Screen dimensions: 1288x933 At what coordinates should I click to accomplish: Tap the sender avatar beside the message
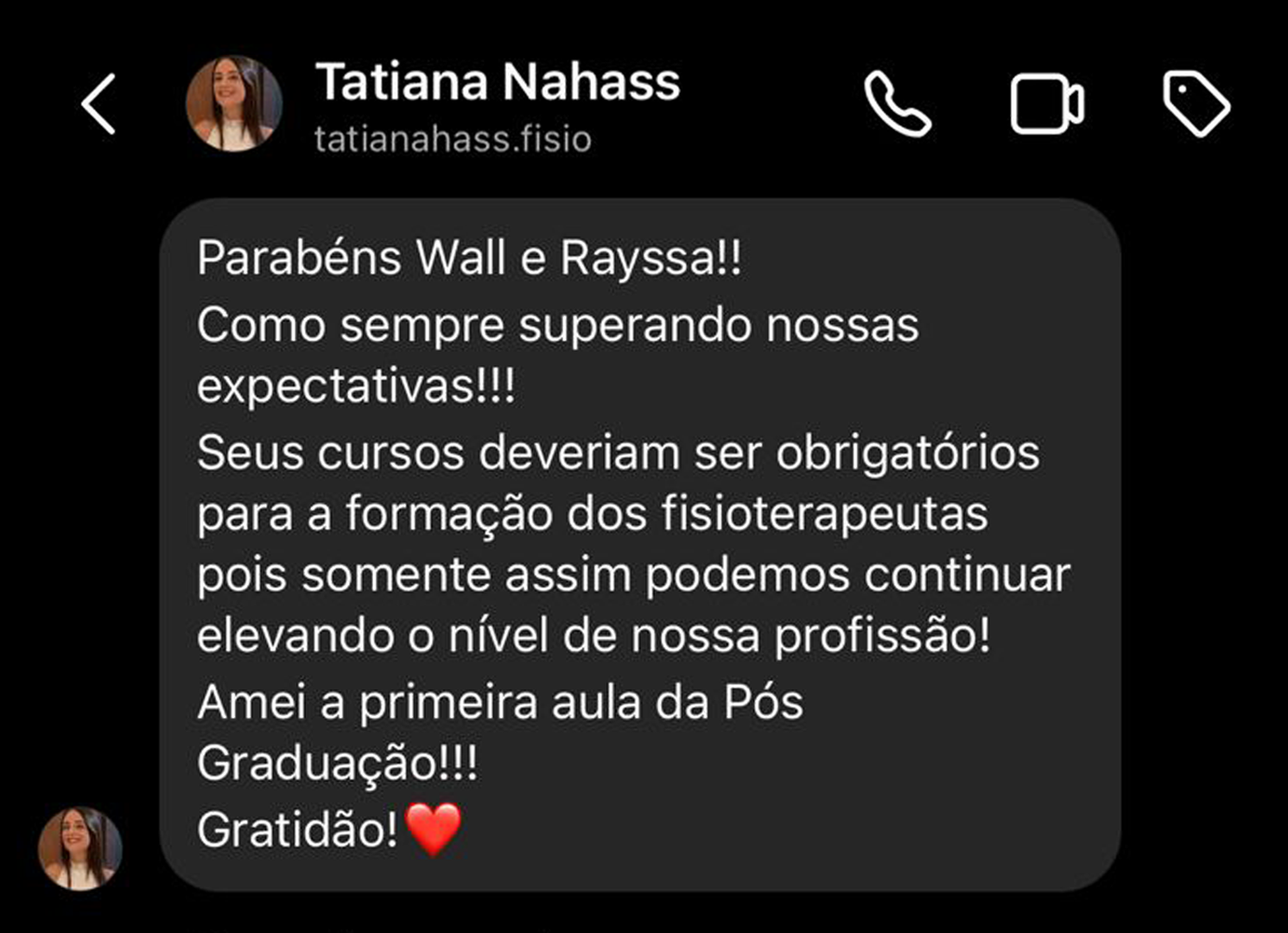point(79,848)
